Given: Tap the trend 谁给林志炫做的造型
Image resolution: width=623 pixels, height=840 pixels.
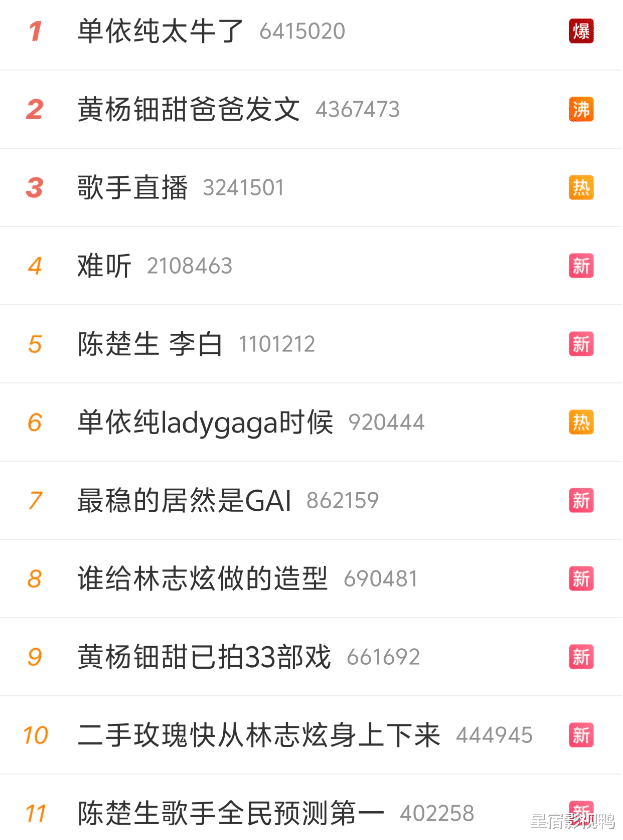Looking at the screenshot, I should pyautogui.click(x=202, y=578).
